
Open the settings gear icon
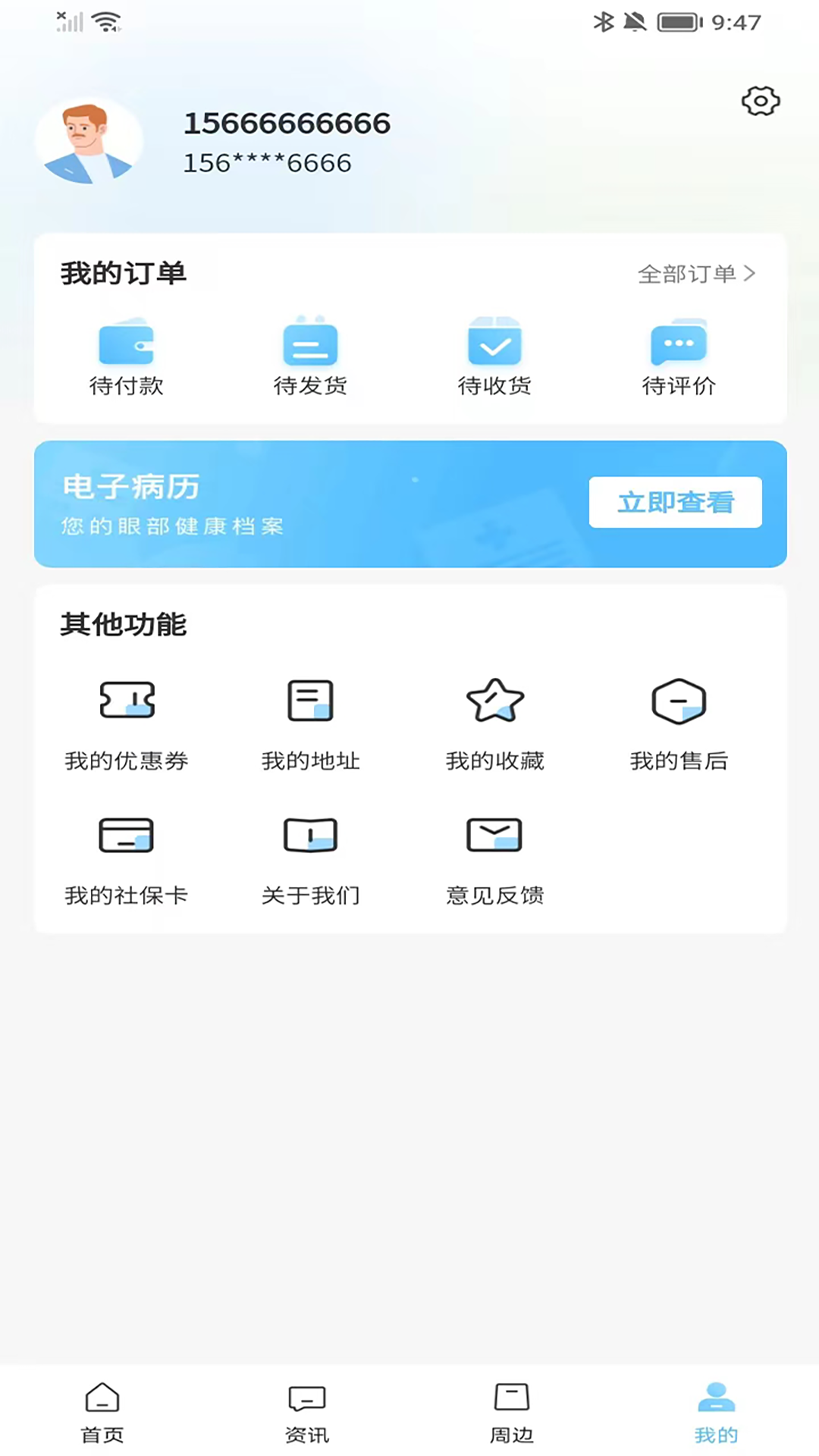tap(761, 101)
